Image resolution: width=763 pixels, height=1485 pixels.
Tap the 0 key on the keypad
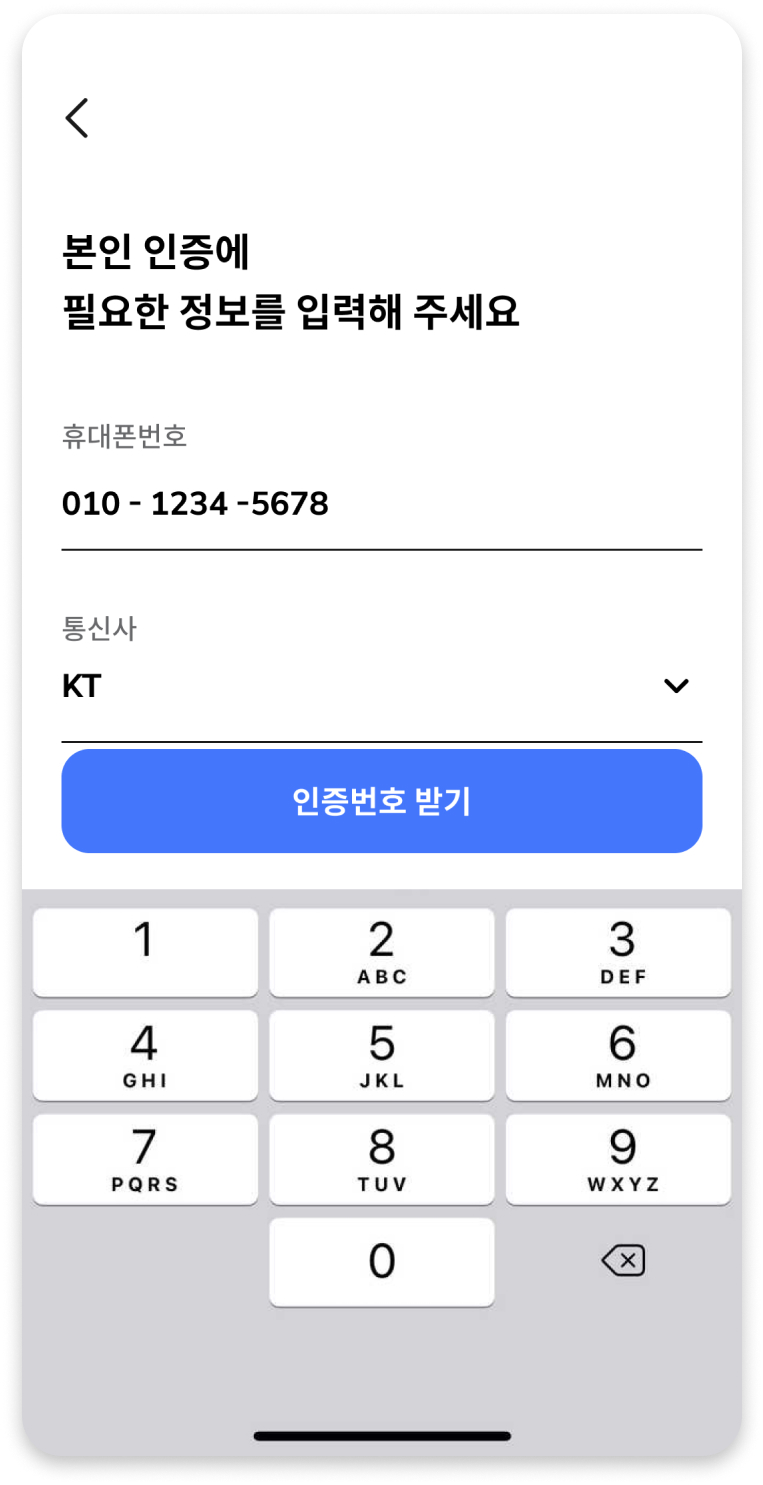(381, 1262)
